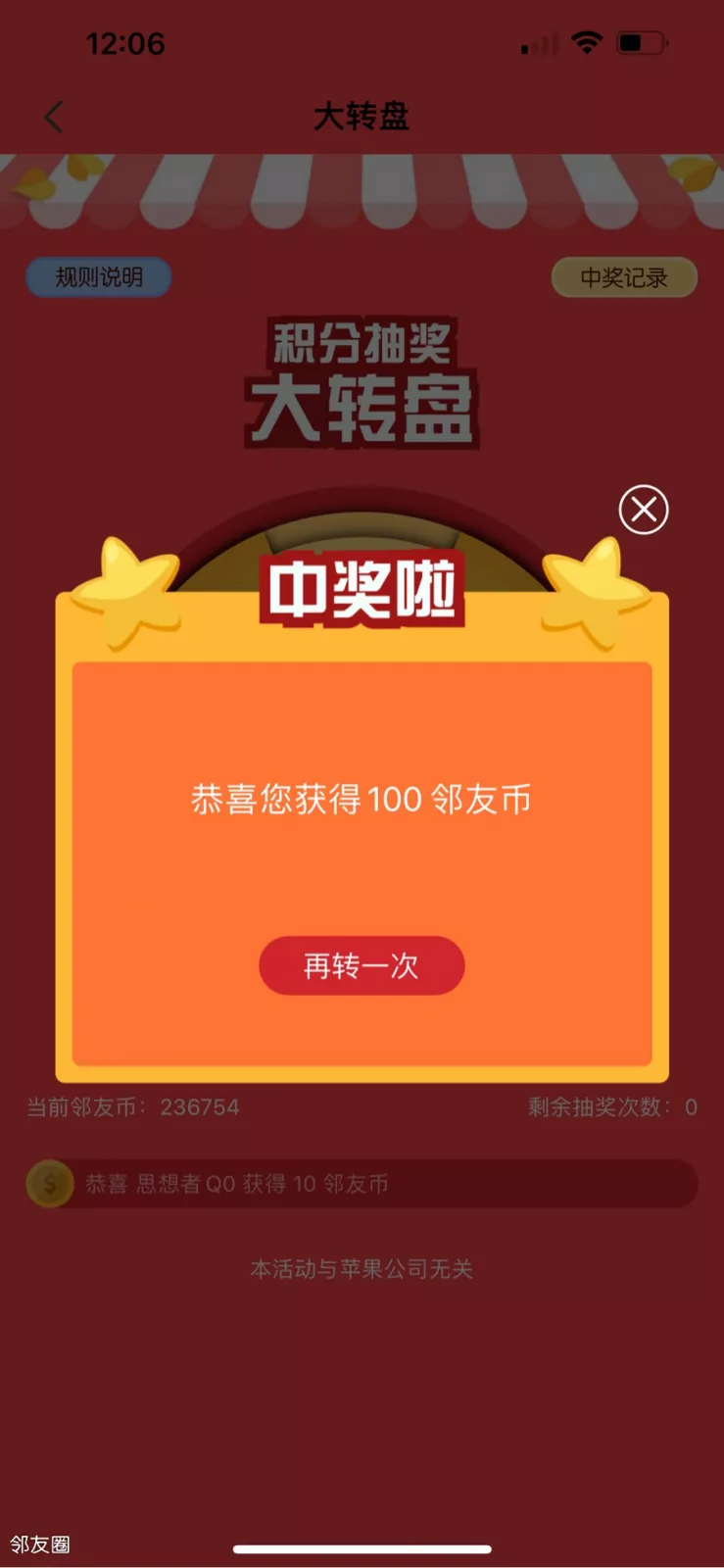Close the 中奖啦 prize popup

644,510
